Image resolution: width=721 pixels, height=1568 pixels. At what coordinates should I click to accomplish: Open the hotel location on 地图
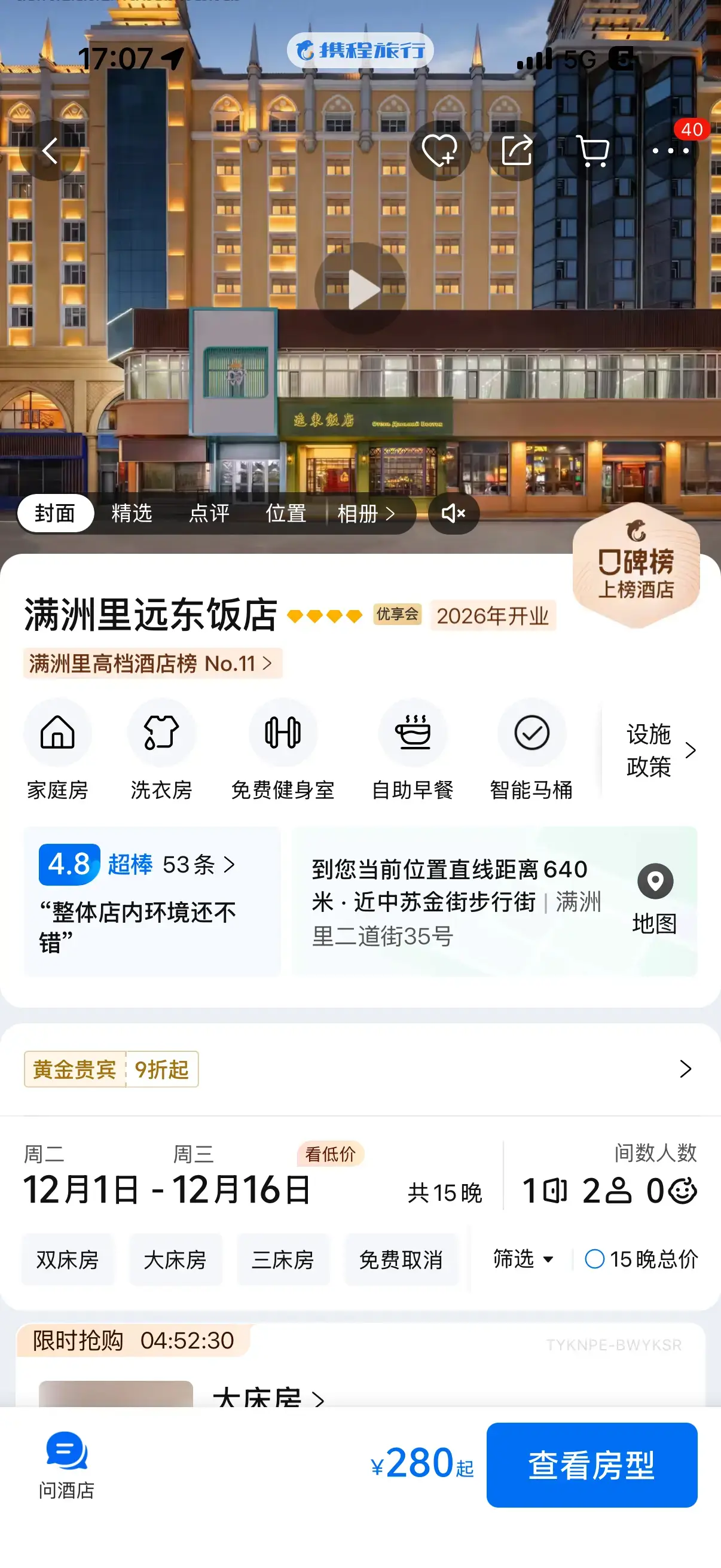(x=655, y=899)
